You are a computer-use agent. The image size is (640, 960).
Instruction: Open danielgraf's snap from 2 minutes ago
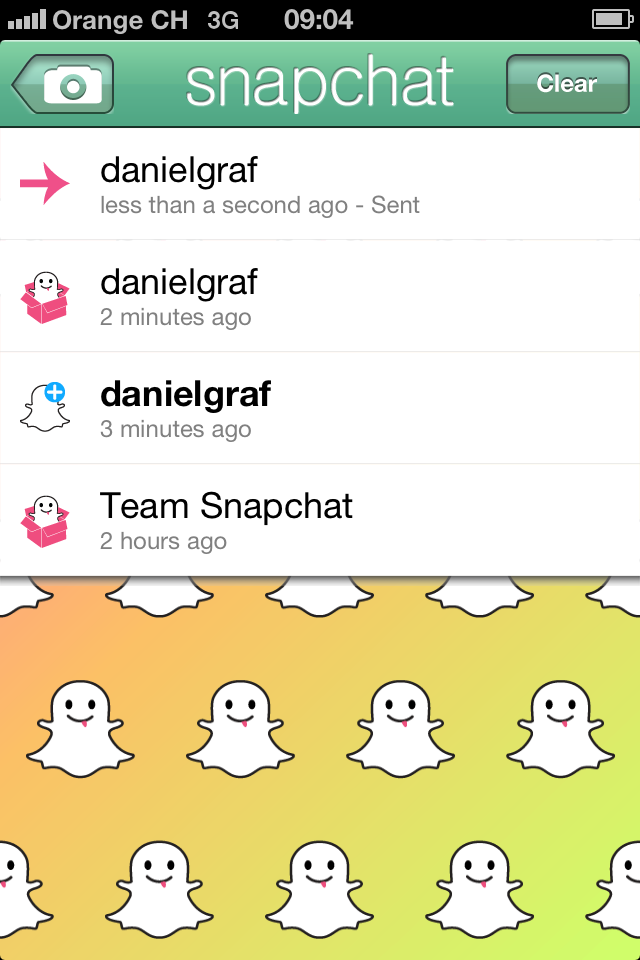pyautogui.click(x=320, y=298)
